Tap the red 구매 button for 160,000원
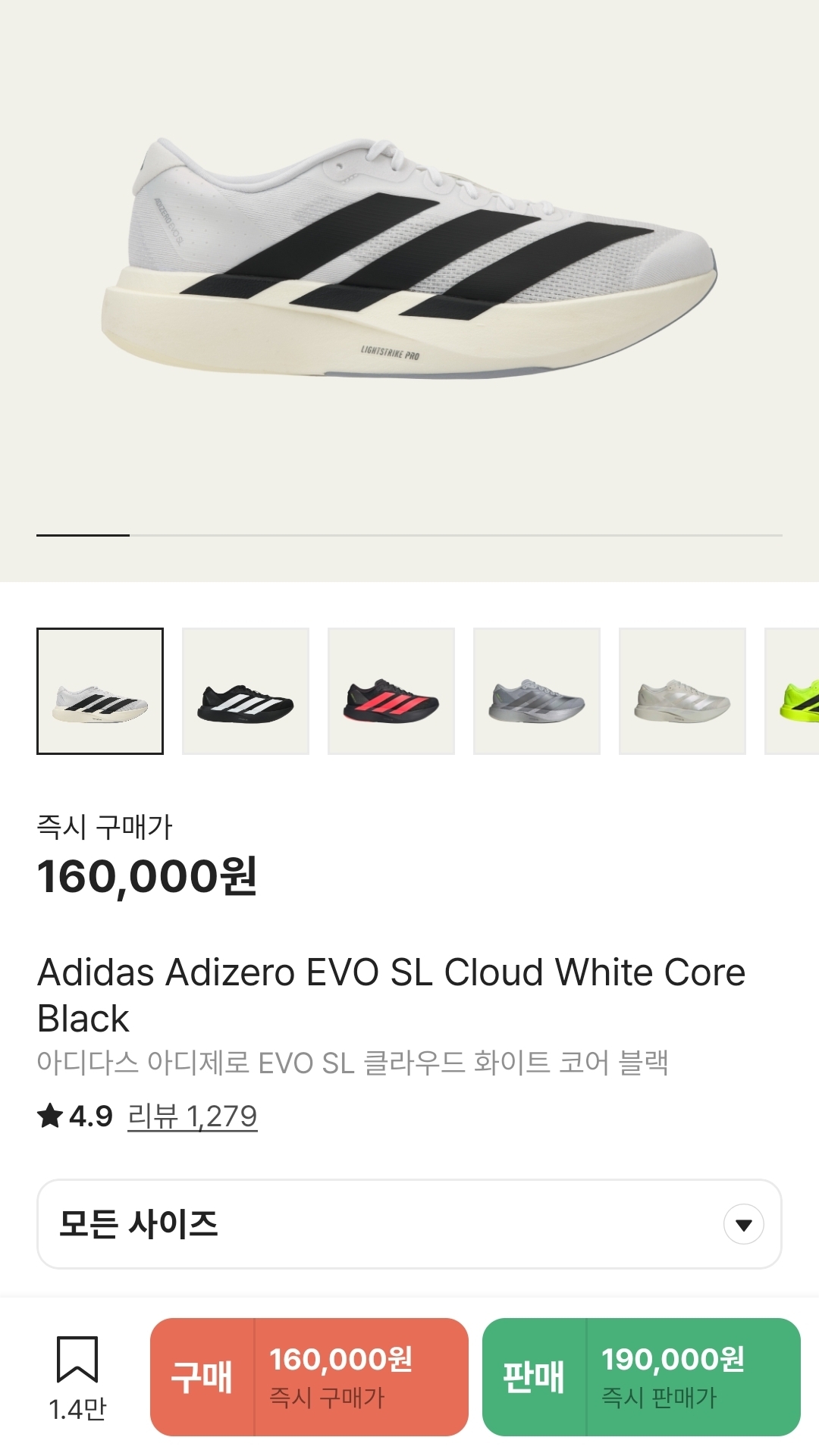The width and height of the screenshot is (819, 1456). [309, 1376]
